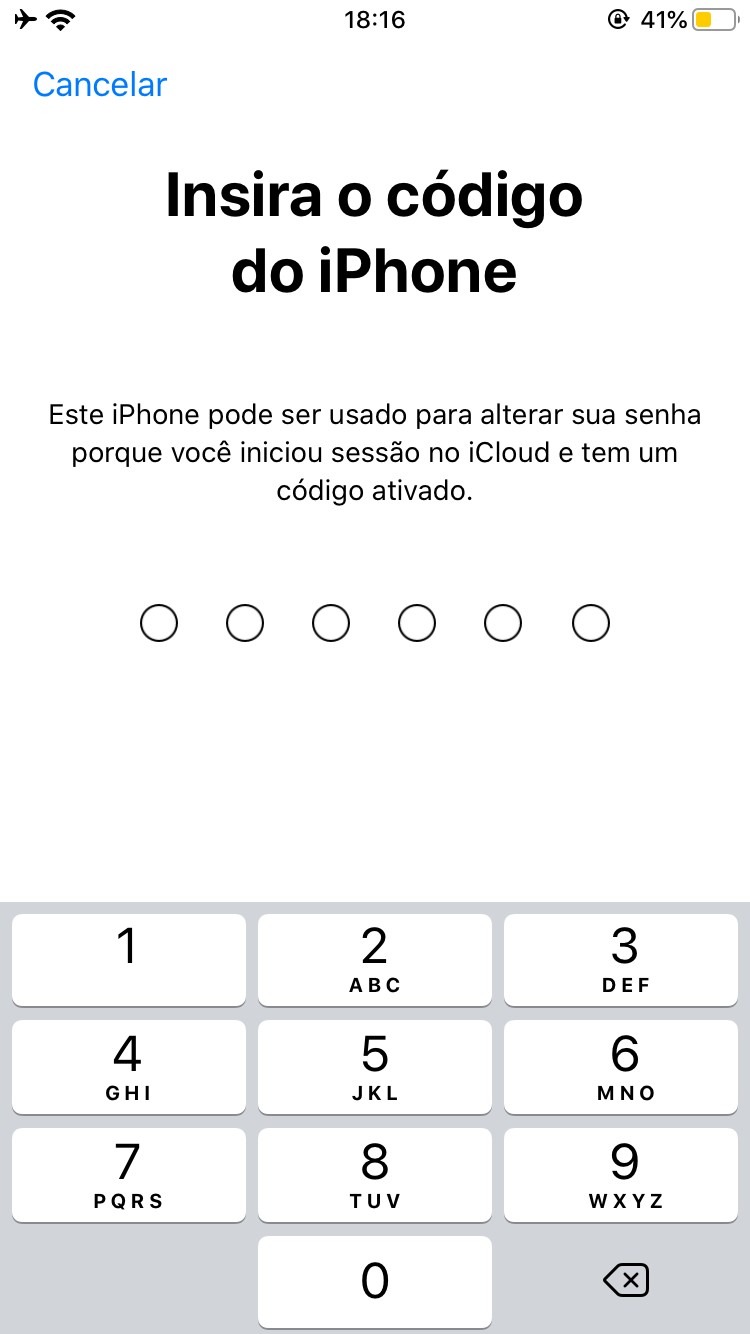Choose the 6 MNO key
The image size is (750, 1334).
[x=626, y=1066]
